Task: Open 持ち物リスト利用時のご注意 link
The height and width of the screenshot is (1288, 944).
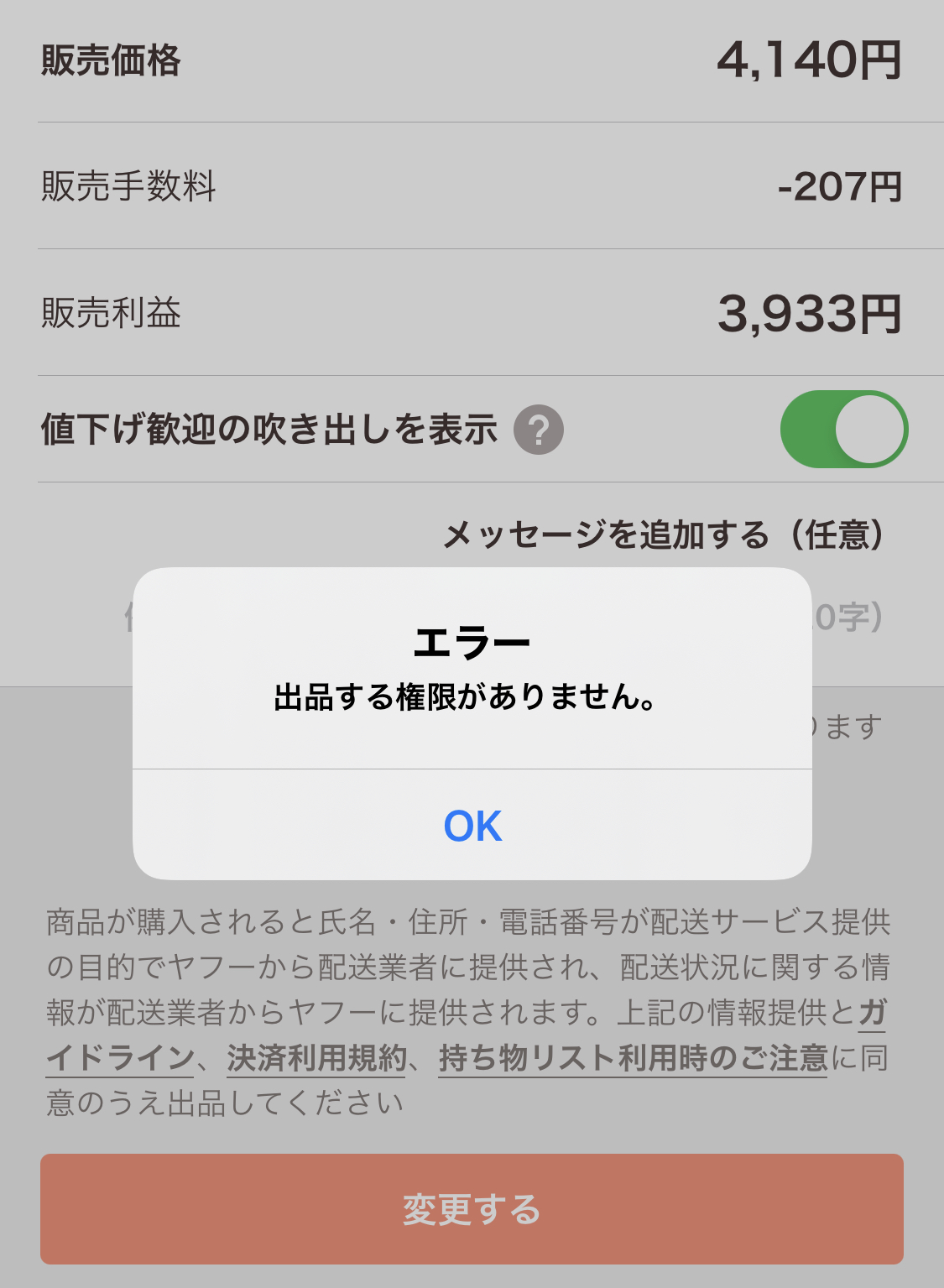Action: pos(633,1058)
